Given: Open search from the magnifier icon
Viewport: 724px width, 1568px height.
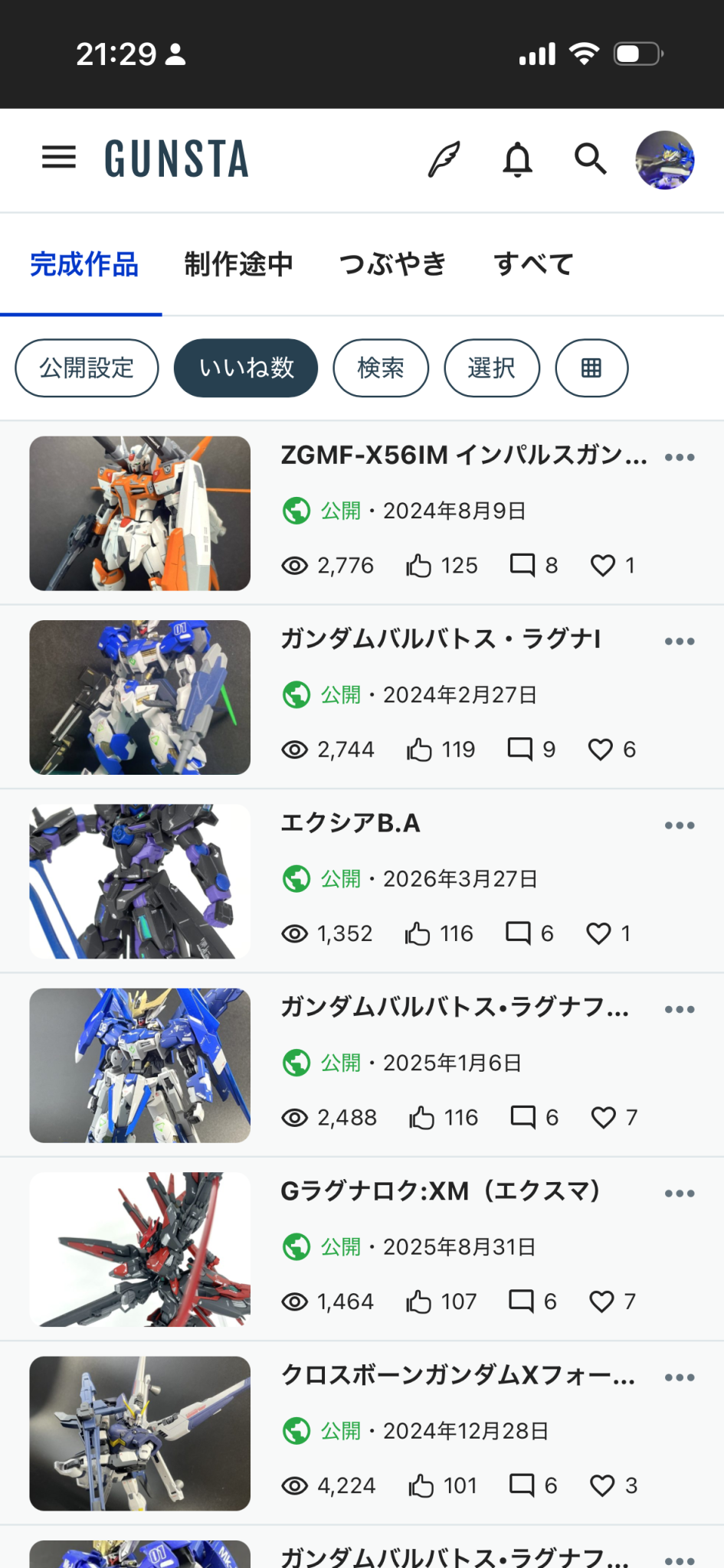Looking at the screenshot, I should [590, 159].
